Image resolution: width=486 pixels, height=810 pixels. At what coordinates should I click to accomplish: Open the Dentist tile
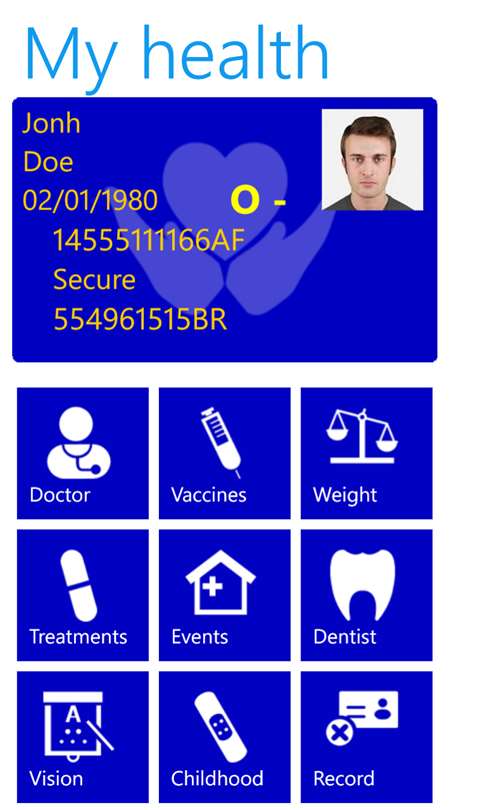(x=367, y=595)
